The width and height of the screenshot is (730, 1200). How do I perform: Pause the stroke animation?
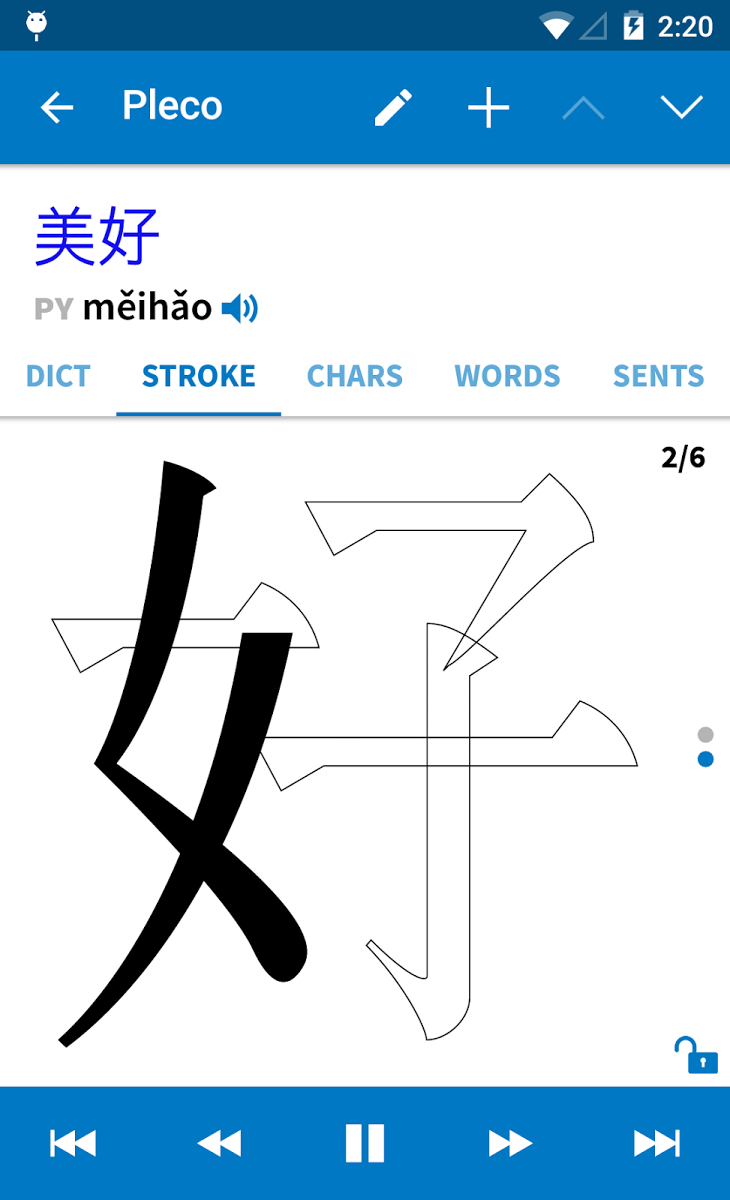point(365,1143)
